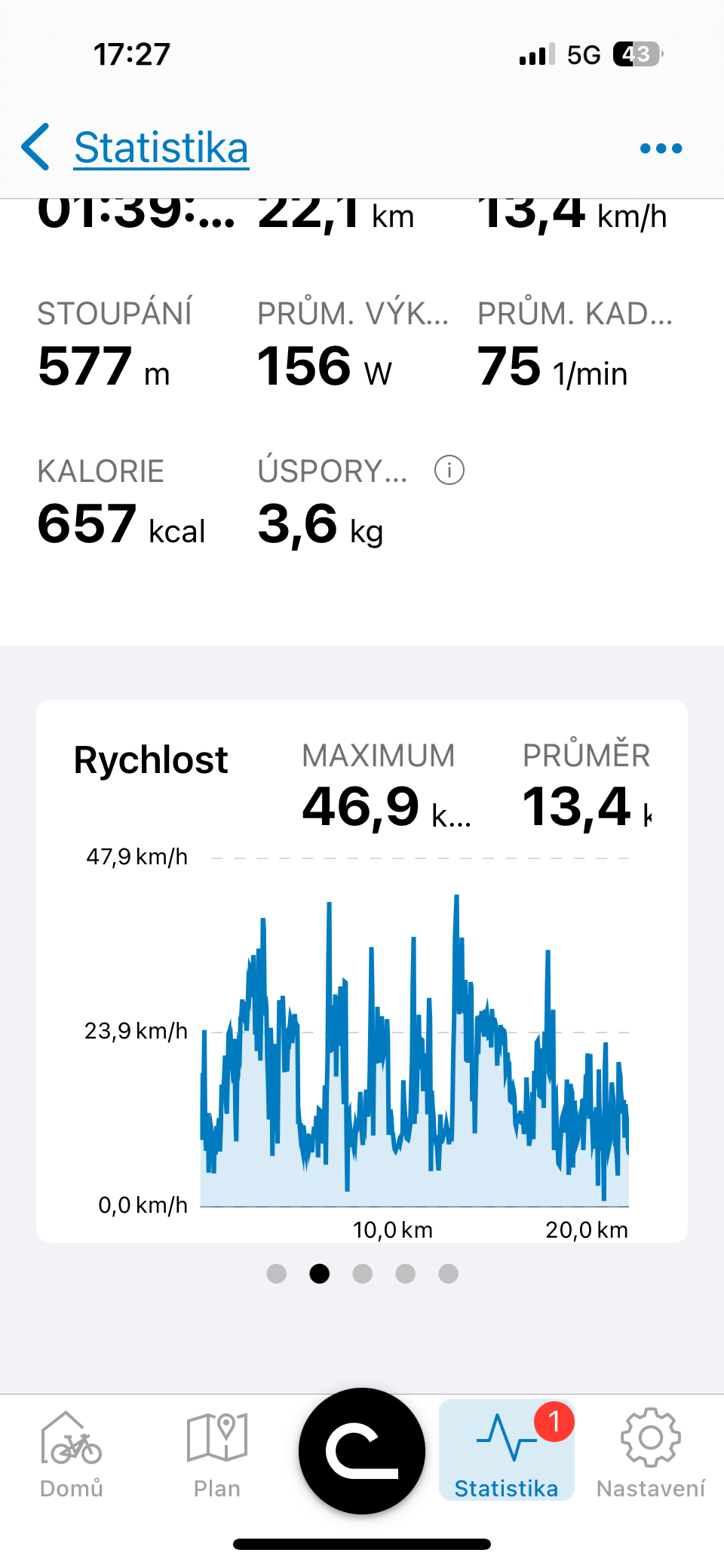The height and width of the screenshot is (1568, 724).
Task: Tap the black center ride button
Action: click(x=362, y=1450)
